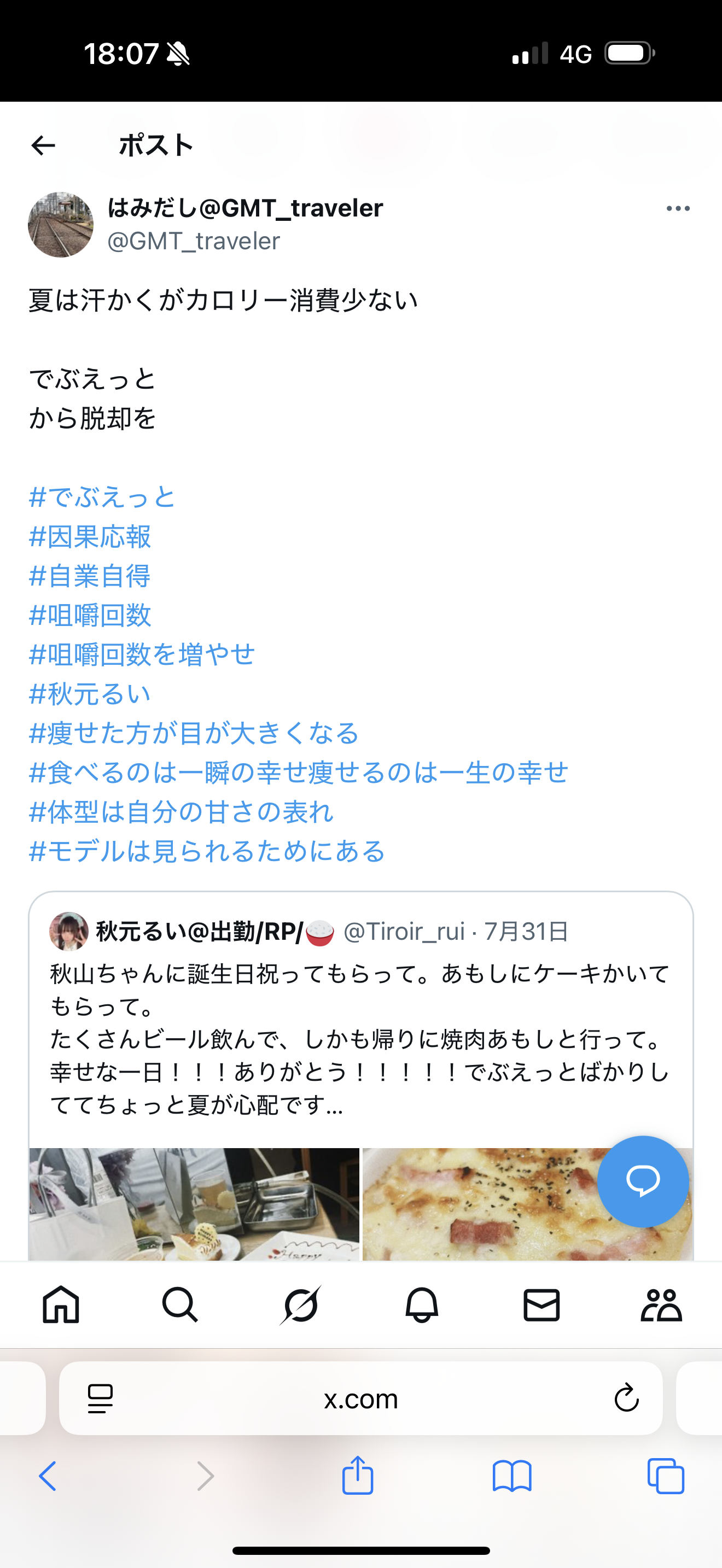Open the Communities tab
This screenshot has width=722, height=1568.
click(x=661, y=1304)
